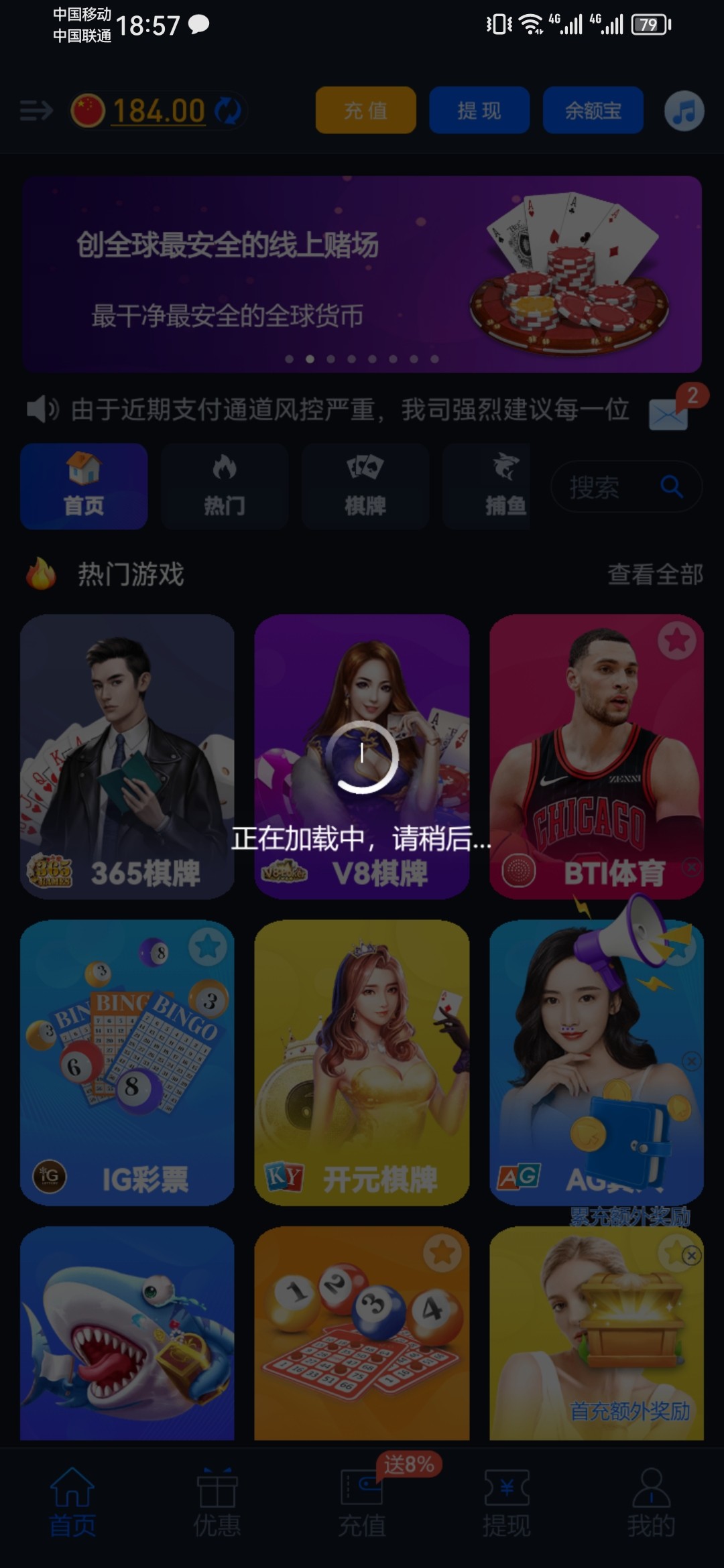724x1568 pixels.
Task: Refresh the account balance
Action: [228, 111]
